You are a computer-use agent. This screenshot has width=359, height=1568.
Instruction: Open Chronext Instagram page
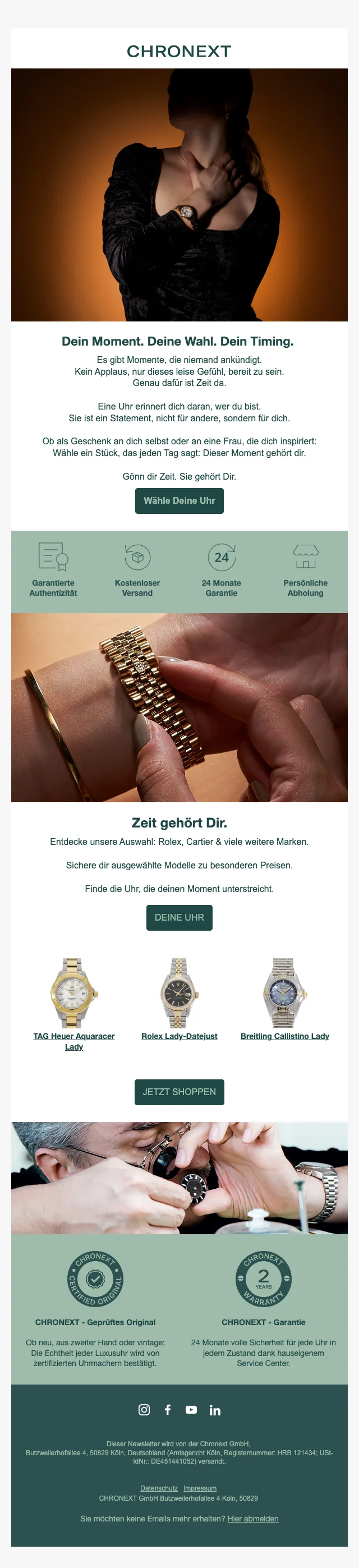(x=144, y=1410)
